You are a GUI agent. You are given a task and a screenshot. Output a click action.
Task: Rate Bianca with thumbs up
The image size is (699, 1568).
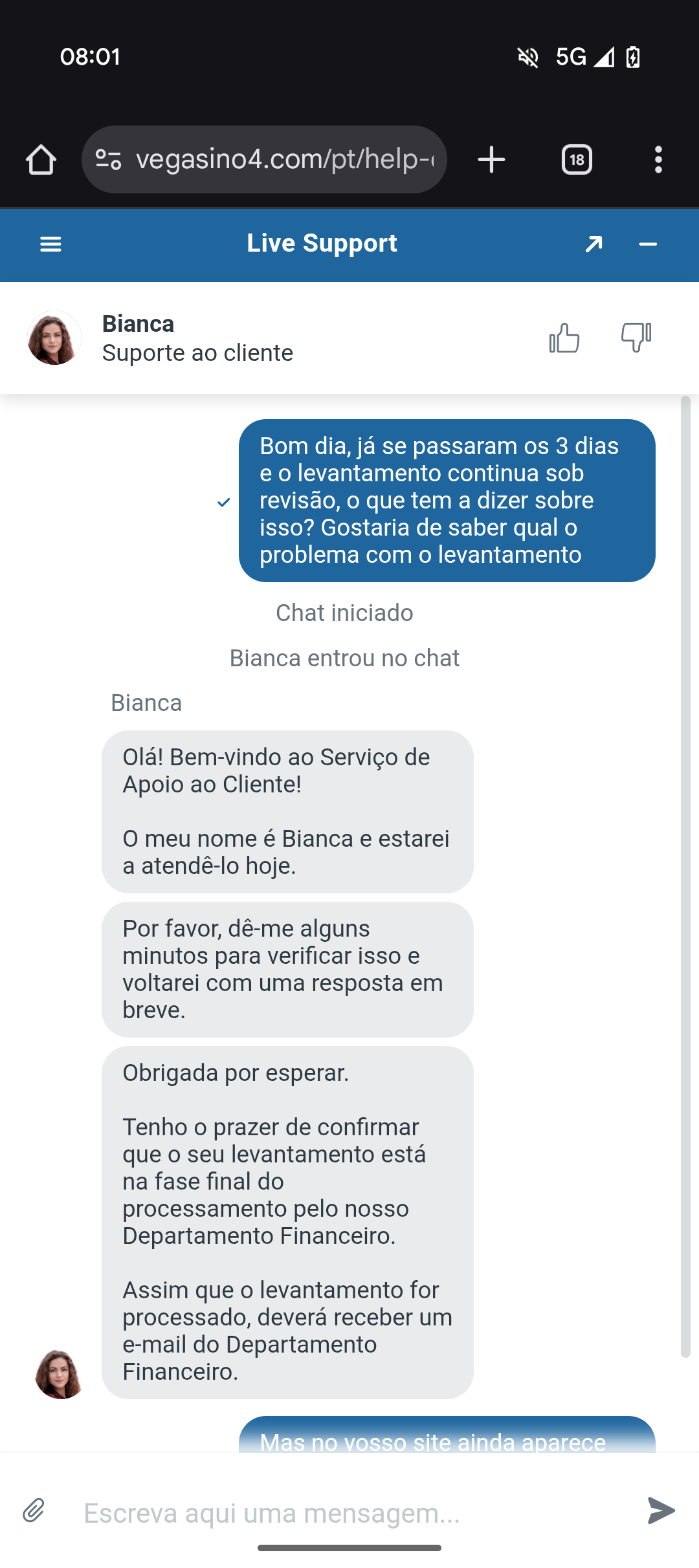[x=564, y=338]
